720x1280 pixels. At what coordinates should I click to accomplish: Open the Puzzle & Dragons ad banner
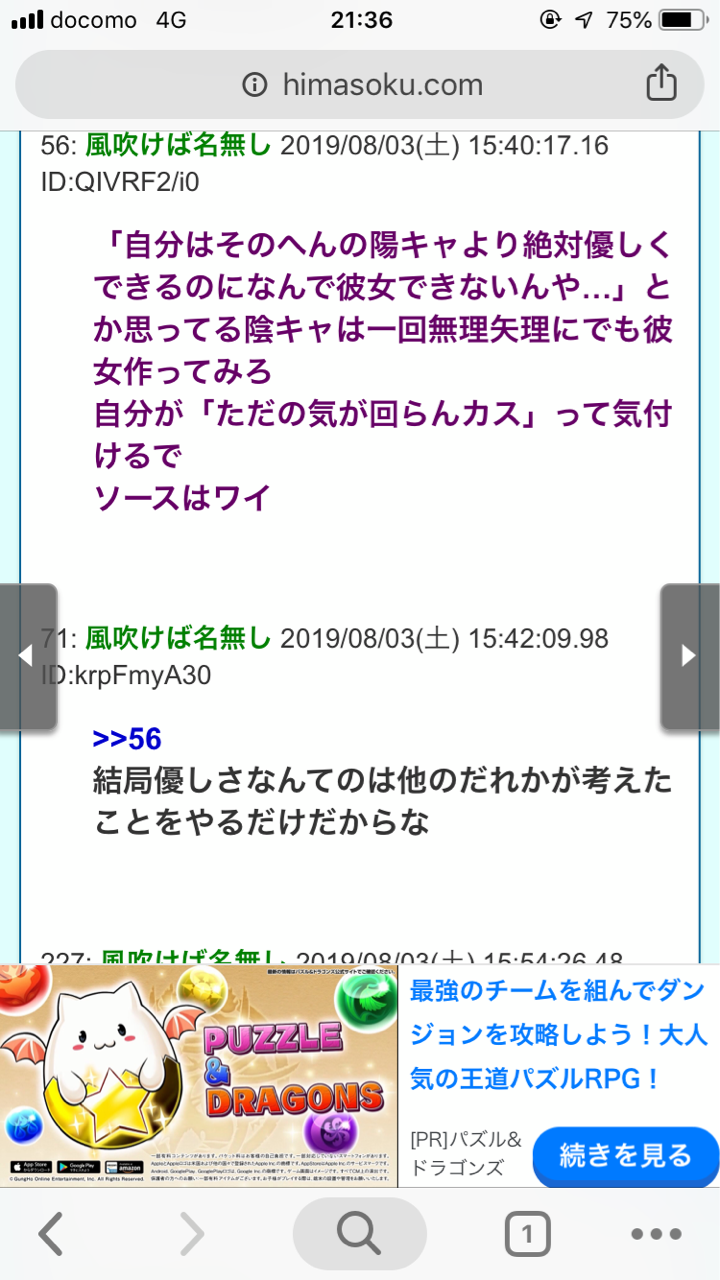pyautogui.click(x=200, y=1075)
